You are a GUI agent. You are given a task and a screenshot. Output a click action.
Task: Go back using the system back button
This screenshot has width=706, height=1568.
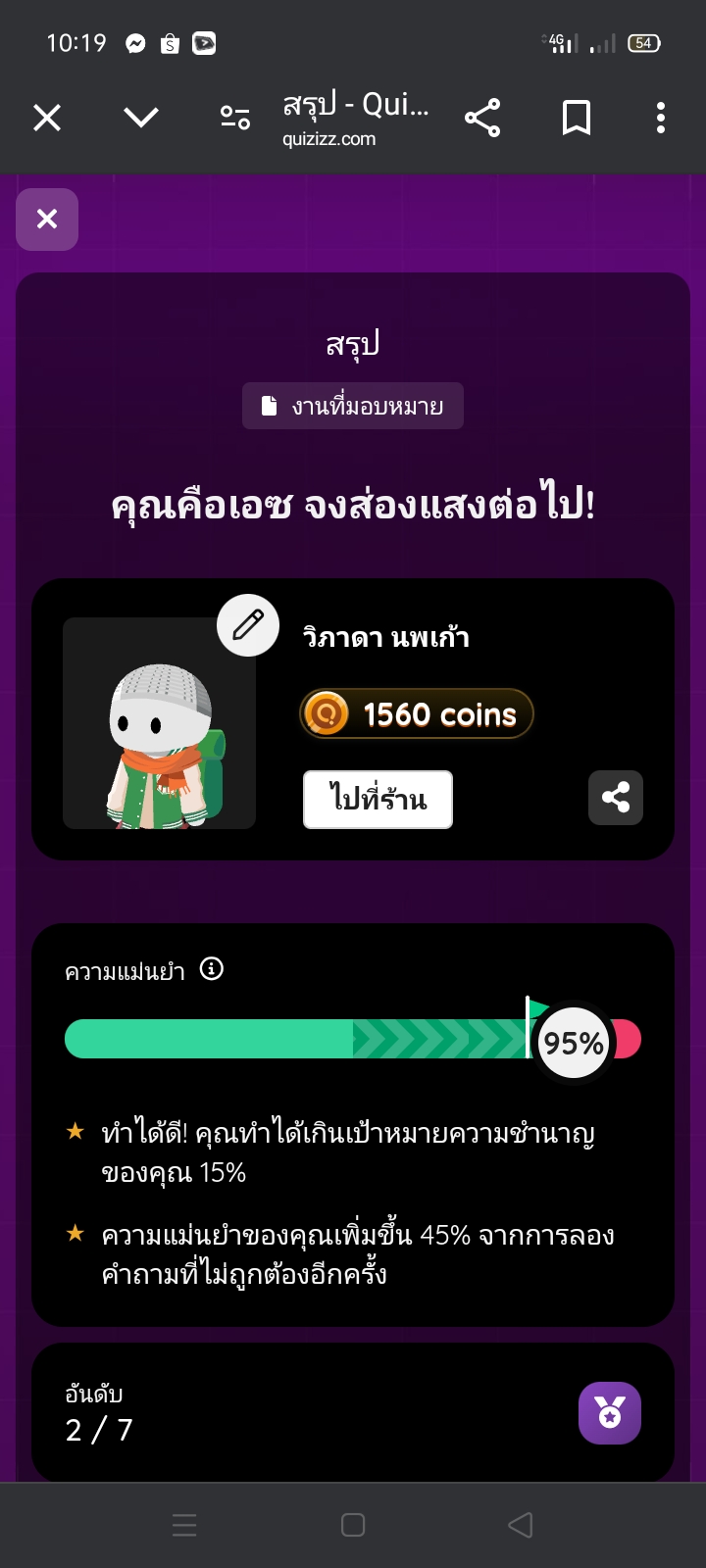click(x=521, y=1525)
